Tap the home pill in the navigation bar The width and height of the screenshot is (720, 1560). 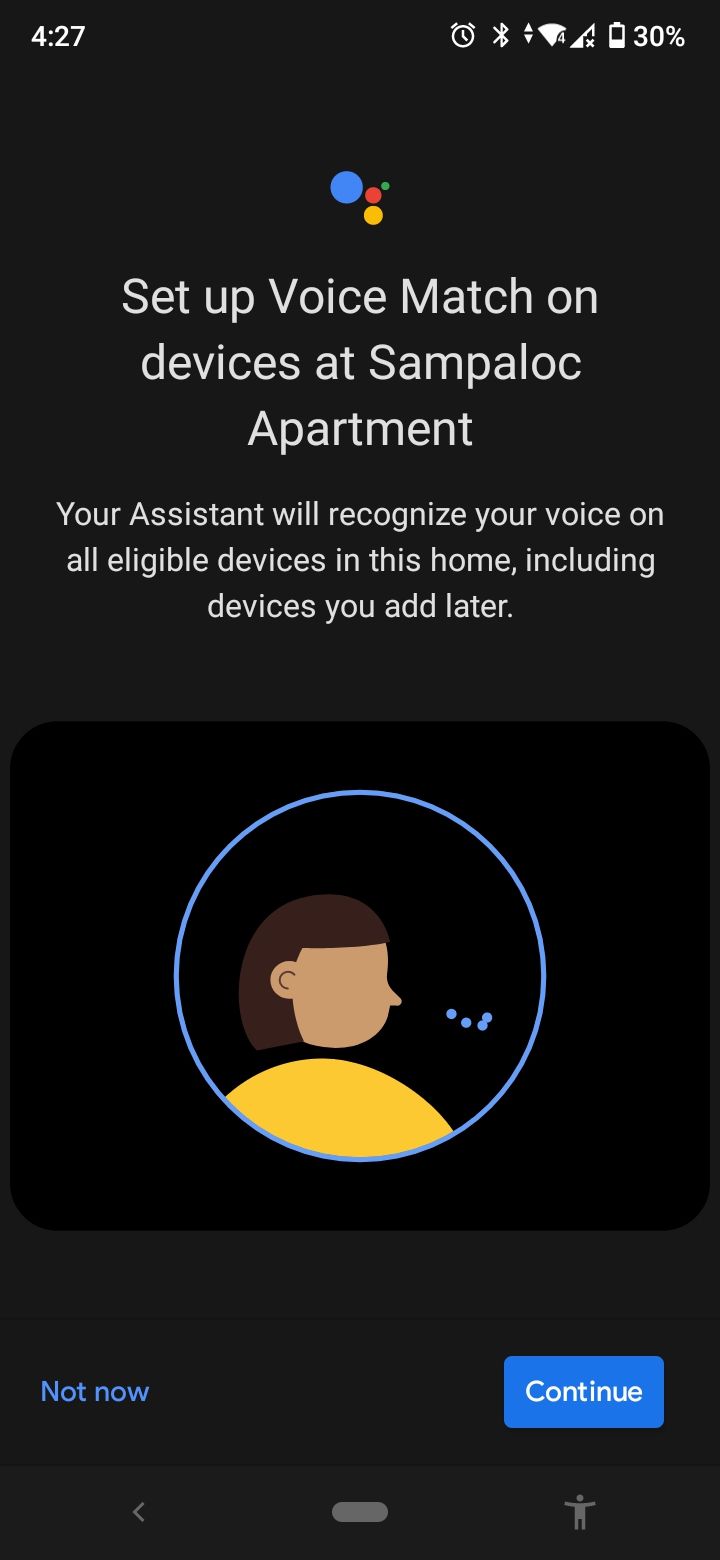tap(360, 1512)
